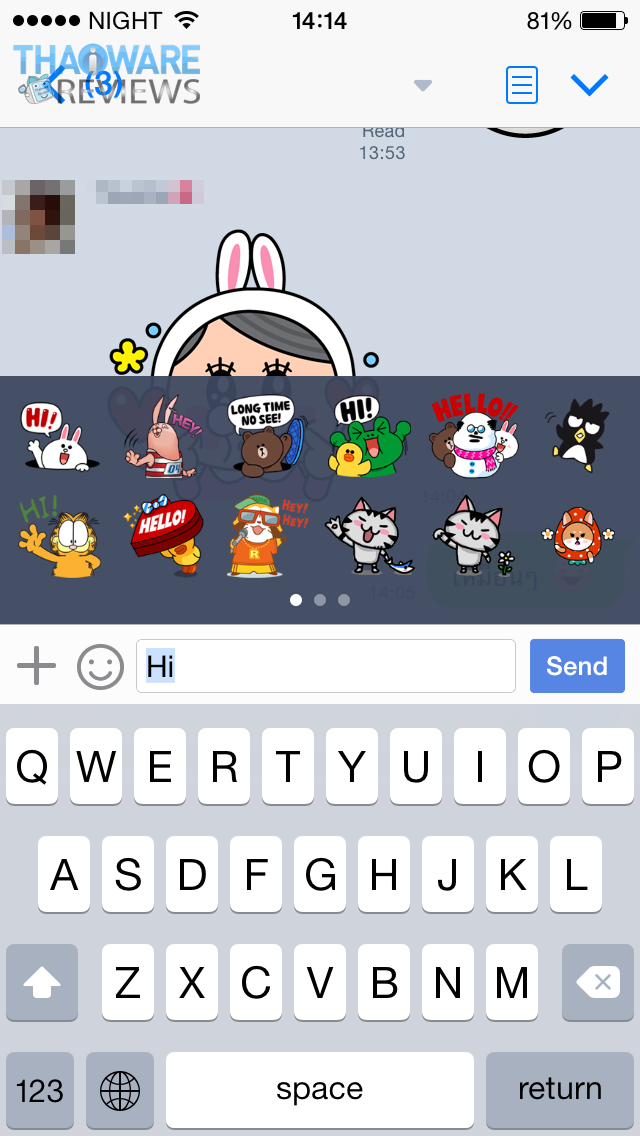Select the red HELLO! heart box sticker

(x=166, y=538)
